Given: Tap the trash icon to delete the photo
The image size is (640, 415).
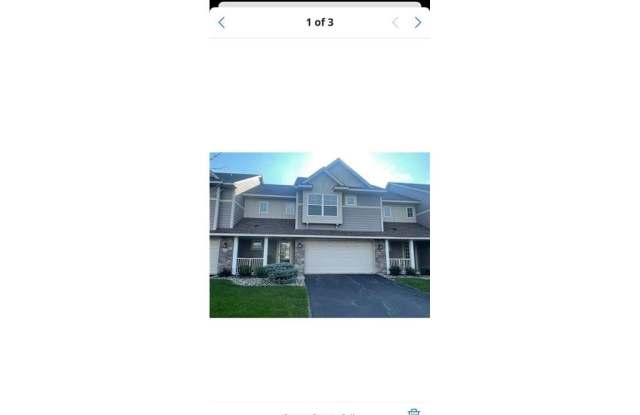Looking at the screenshot, I should point(414,410).
